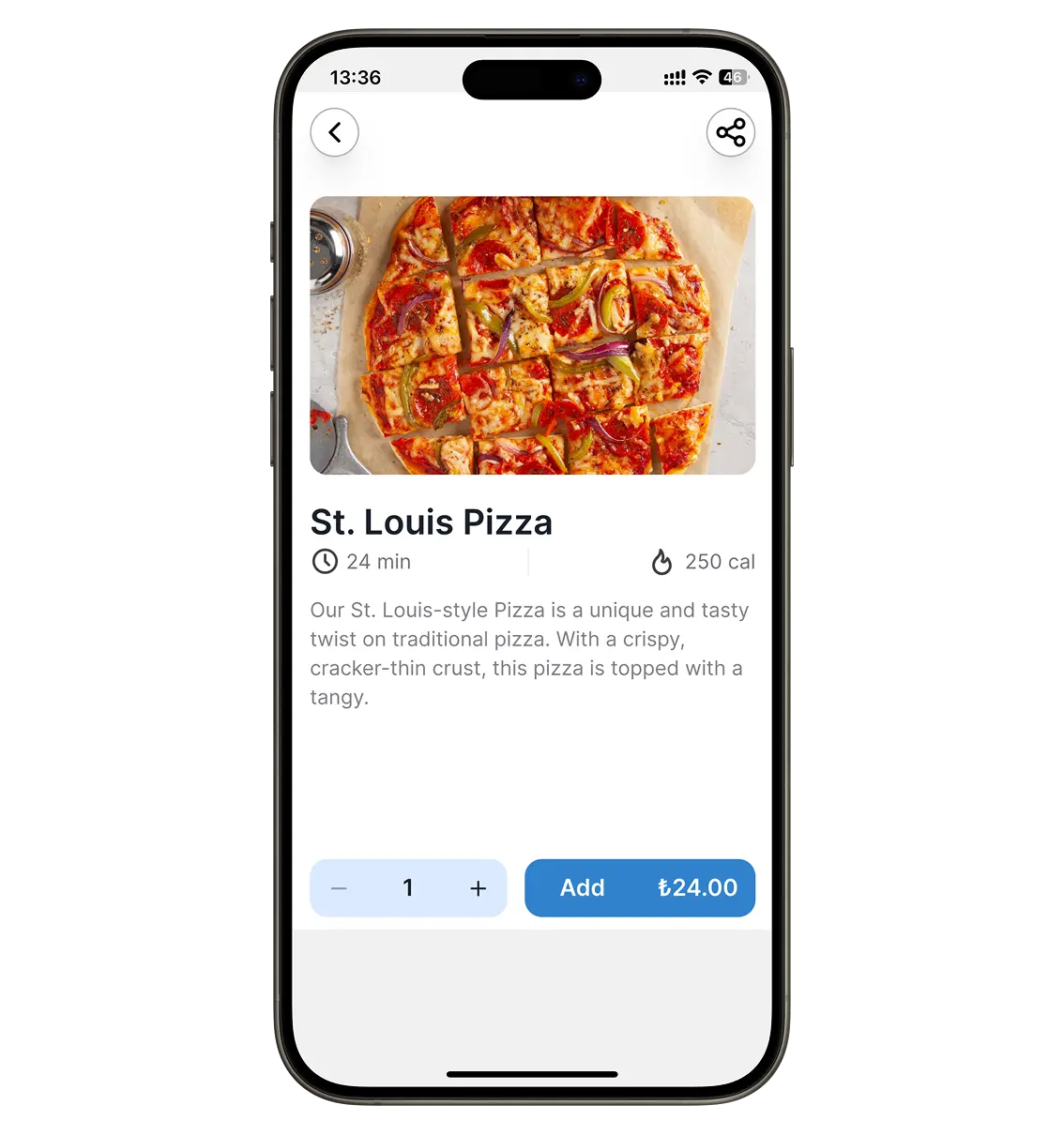1064x1135 pixels.
Task: Share the St. Louis Pizza item
Action: (x=730, y=132)
